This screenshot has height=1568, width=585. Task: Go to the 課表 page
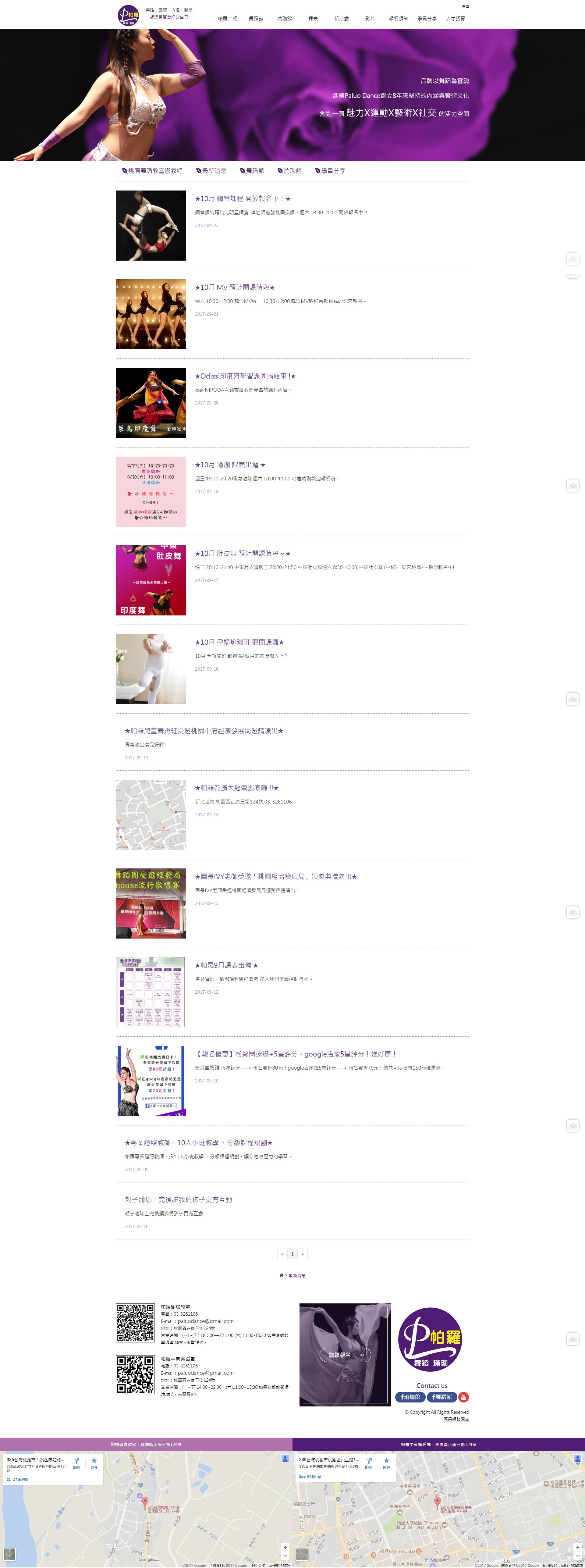click(313, 19)
